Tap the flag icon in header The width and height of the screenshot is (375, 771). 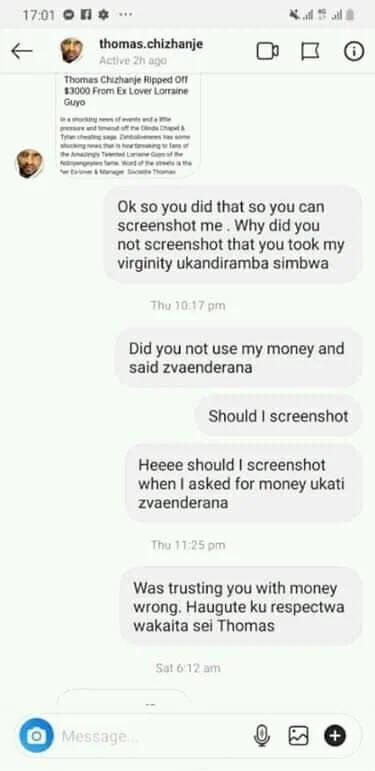pyautogui.click(x=311, y=51)
